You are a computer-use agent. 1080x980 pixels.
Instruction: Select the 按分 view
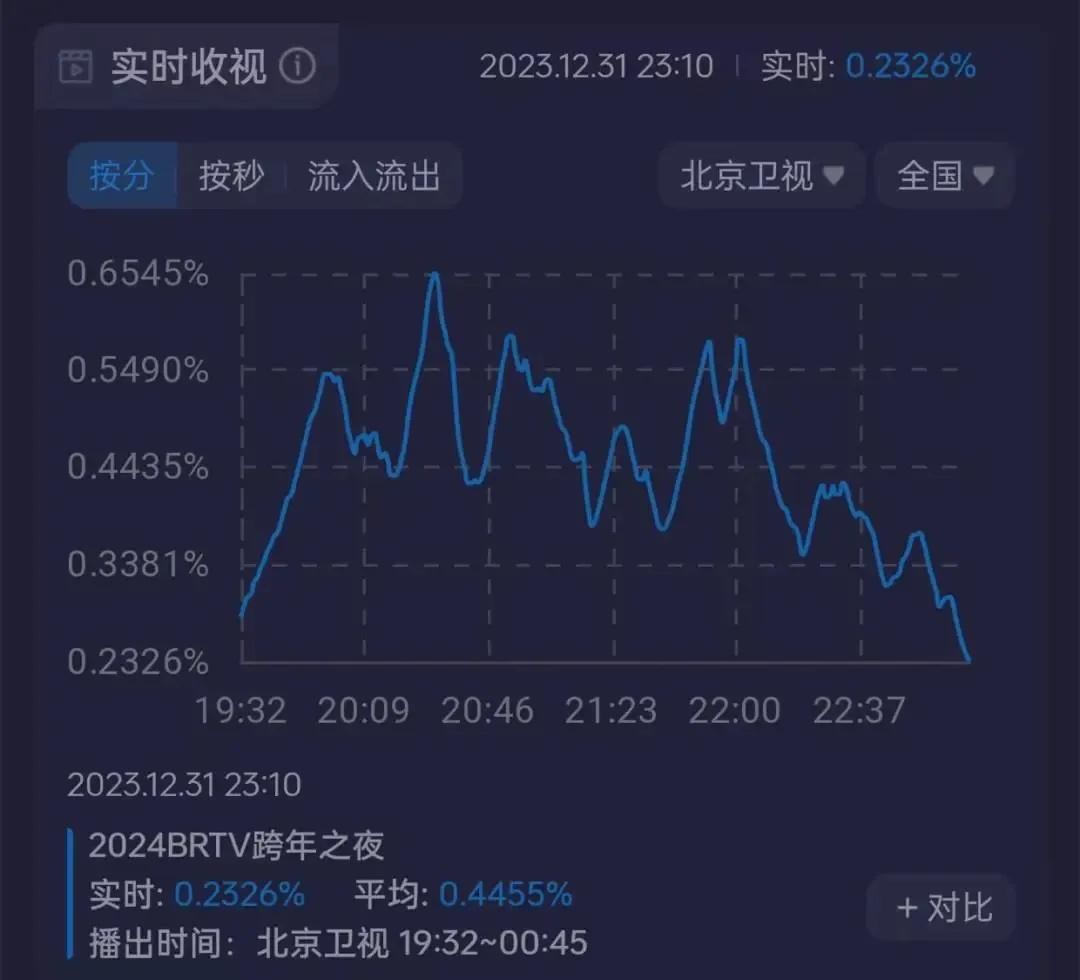point(122,176)
